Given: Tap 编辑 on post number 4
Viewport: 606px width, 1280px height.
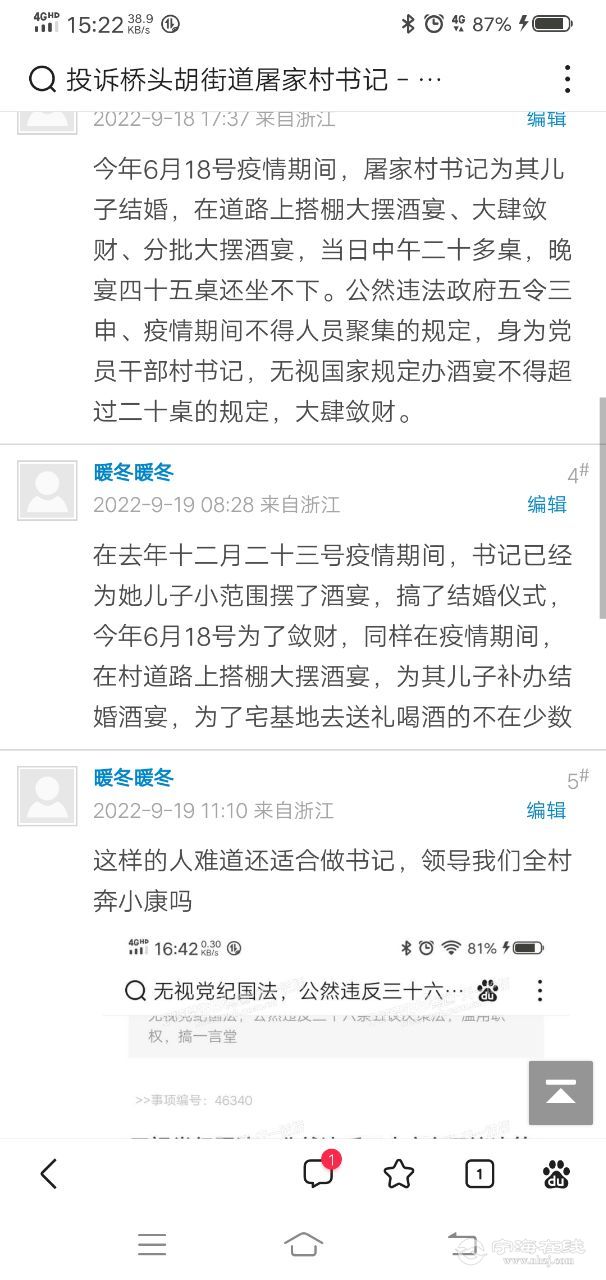Looking at the screenshot, I should coord(547,505).
